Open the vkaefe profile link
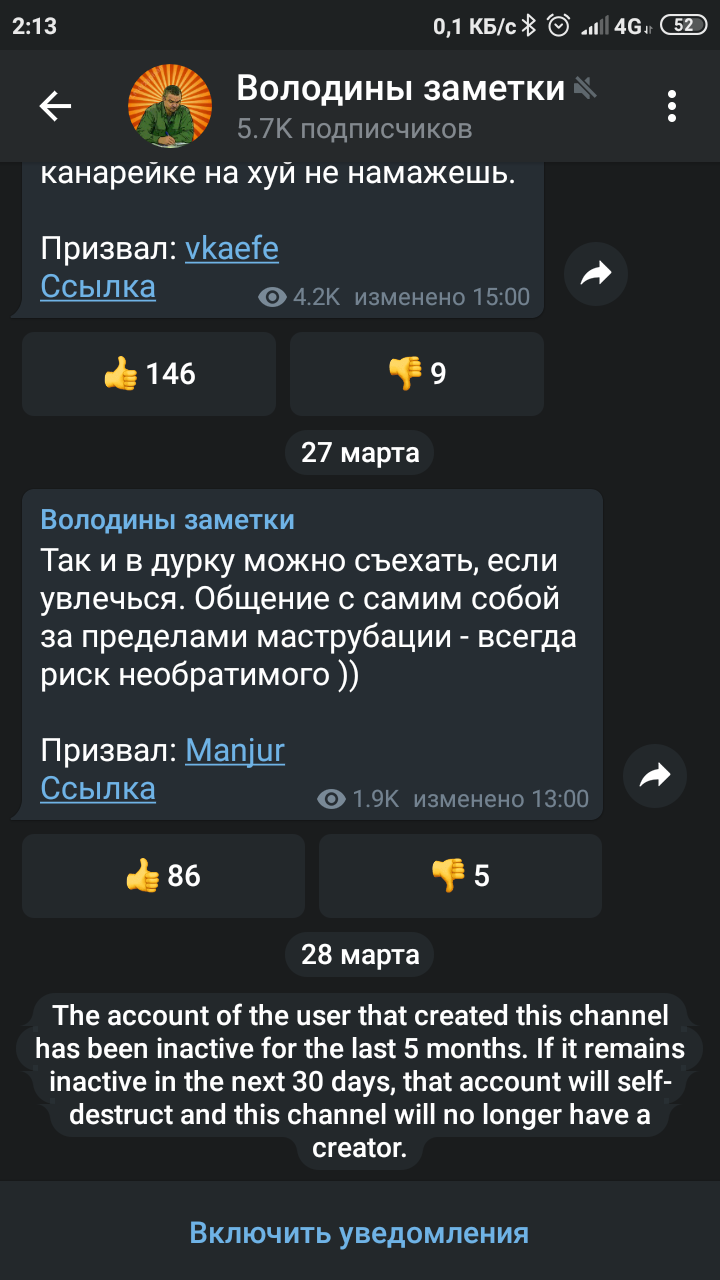Viewport: 720px width, 1280px height. 232,249
